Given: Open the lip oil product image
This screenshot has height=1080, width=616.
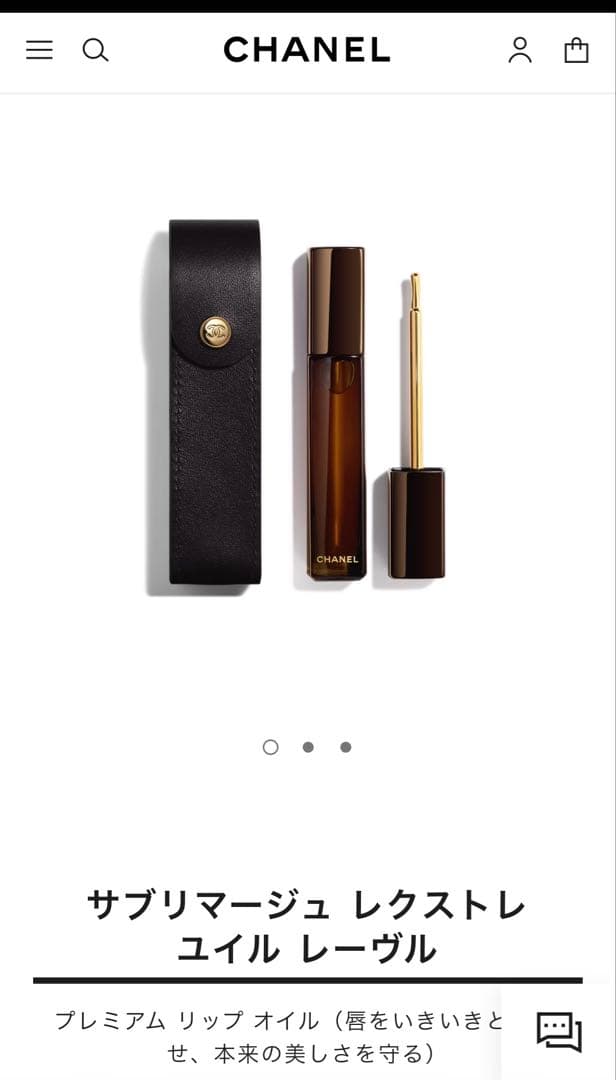Looking at the screenshot, I should 307,410.
